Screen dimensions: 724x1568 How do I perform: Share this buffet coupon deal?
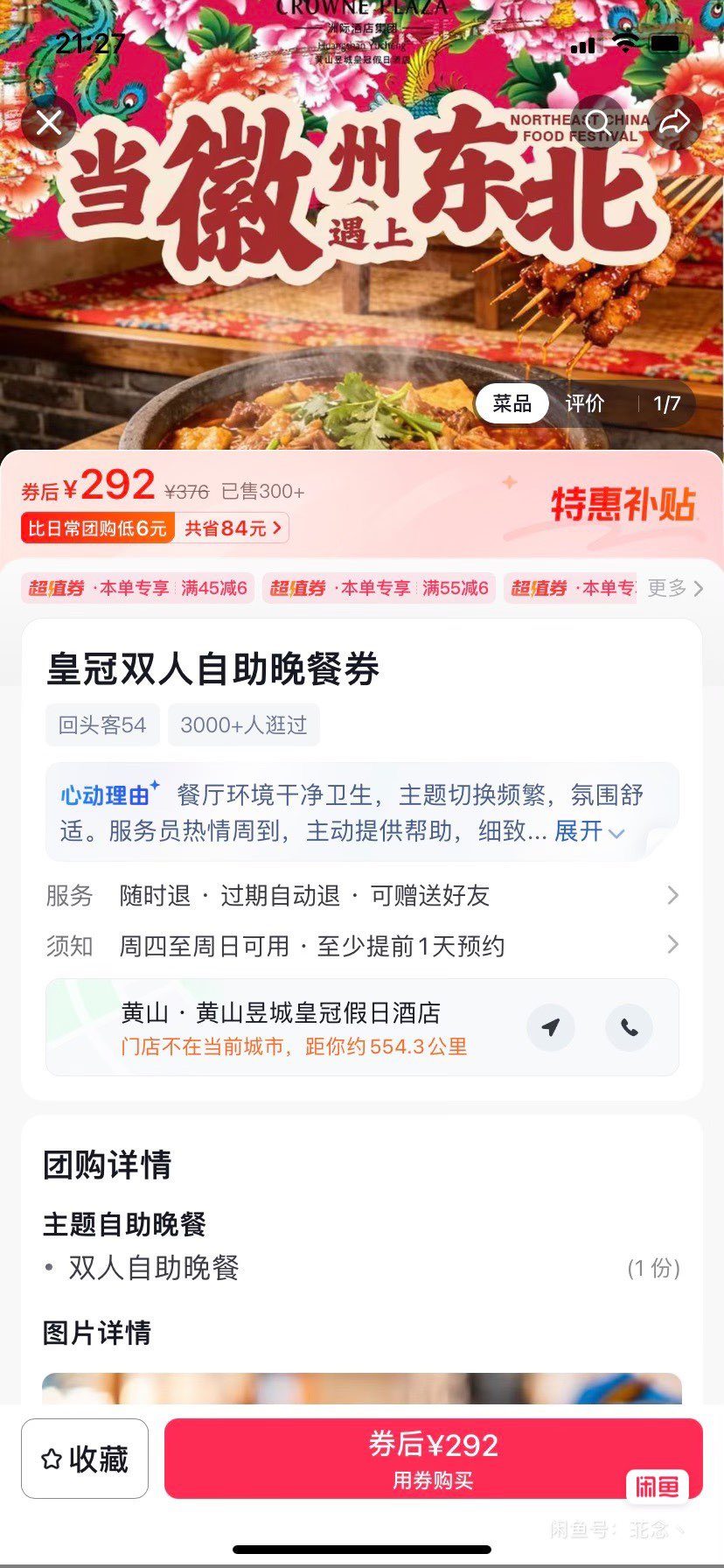[x=674, y=122]
